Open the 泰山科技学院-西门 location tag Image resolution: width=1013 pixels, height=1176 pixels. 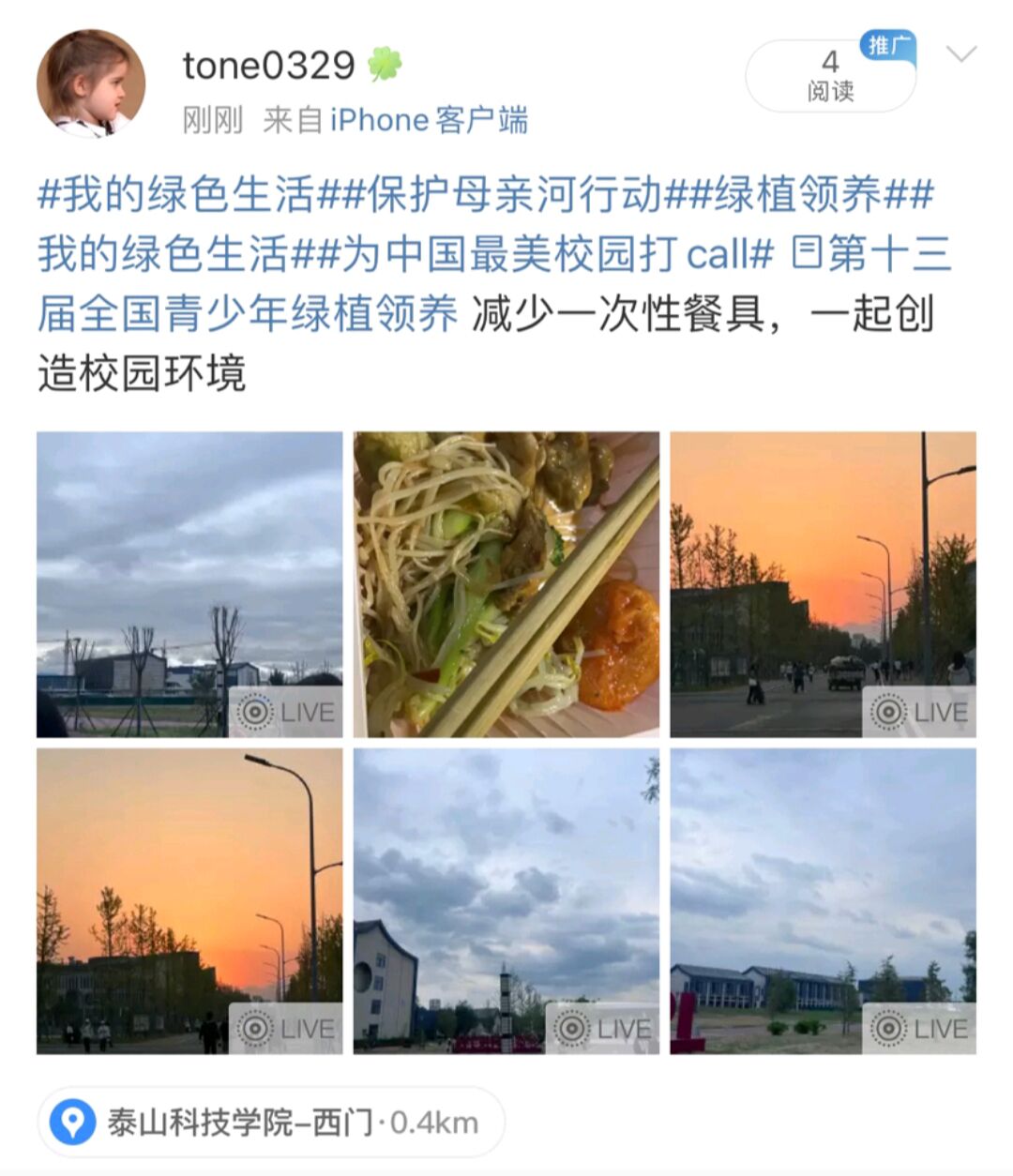(272, 1122)
